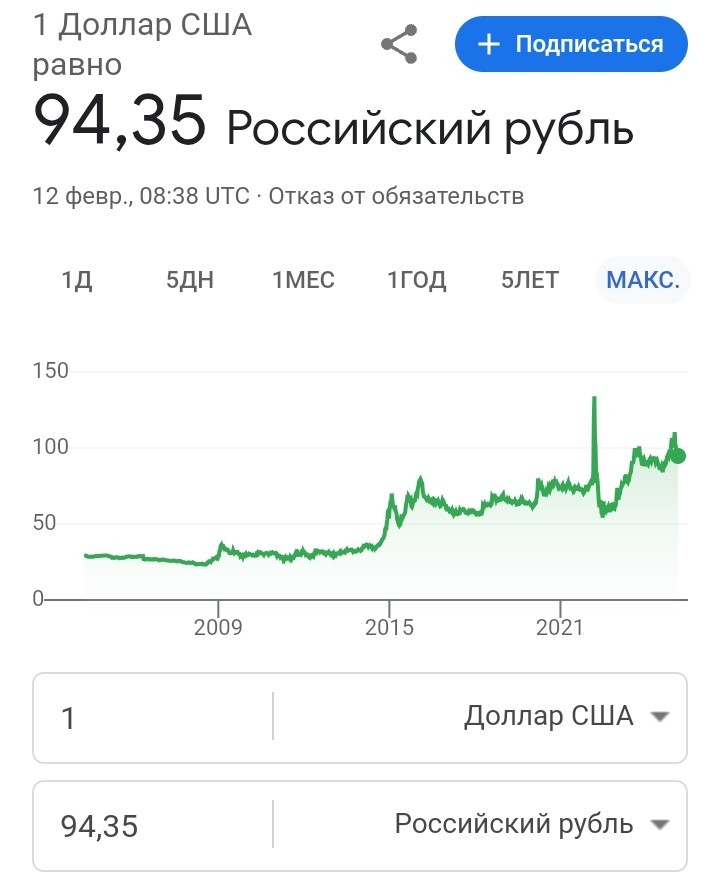Tap the Подписаться button

coord(571,45)
